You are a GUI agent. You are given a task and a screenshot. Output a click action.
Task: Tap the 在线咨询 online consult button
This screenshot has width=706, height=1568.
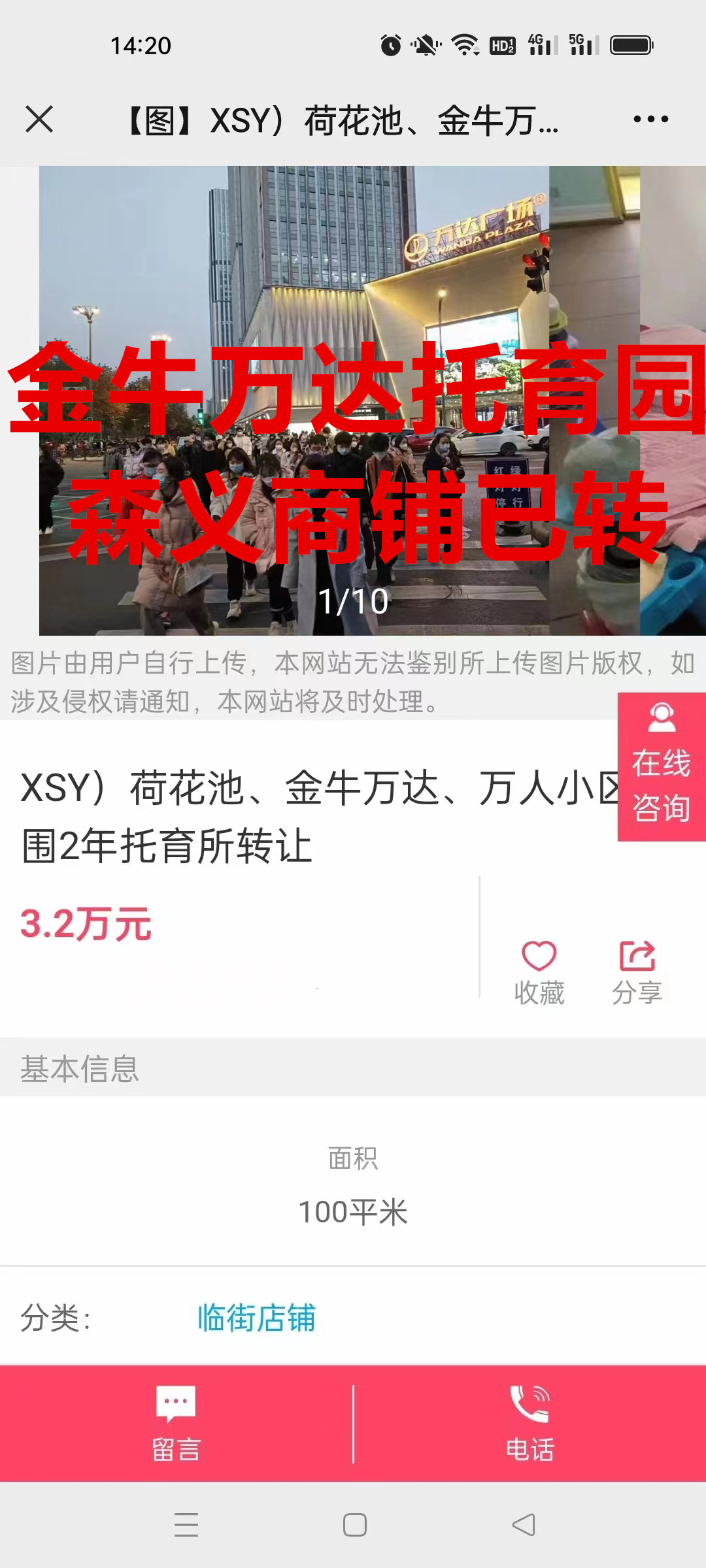[661, 767]
